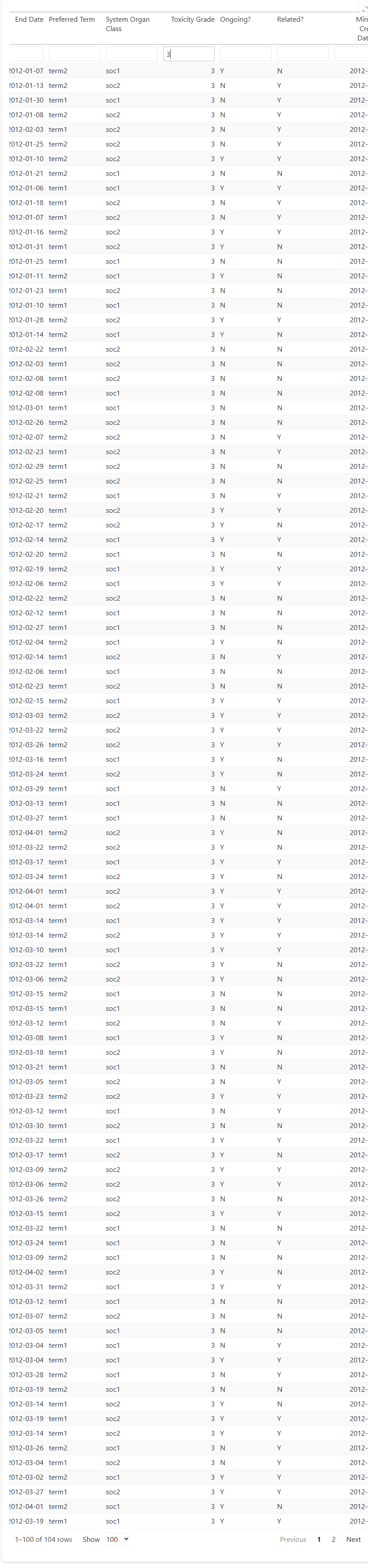Tap the Preferred Term filter field

(74, 54)
